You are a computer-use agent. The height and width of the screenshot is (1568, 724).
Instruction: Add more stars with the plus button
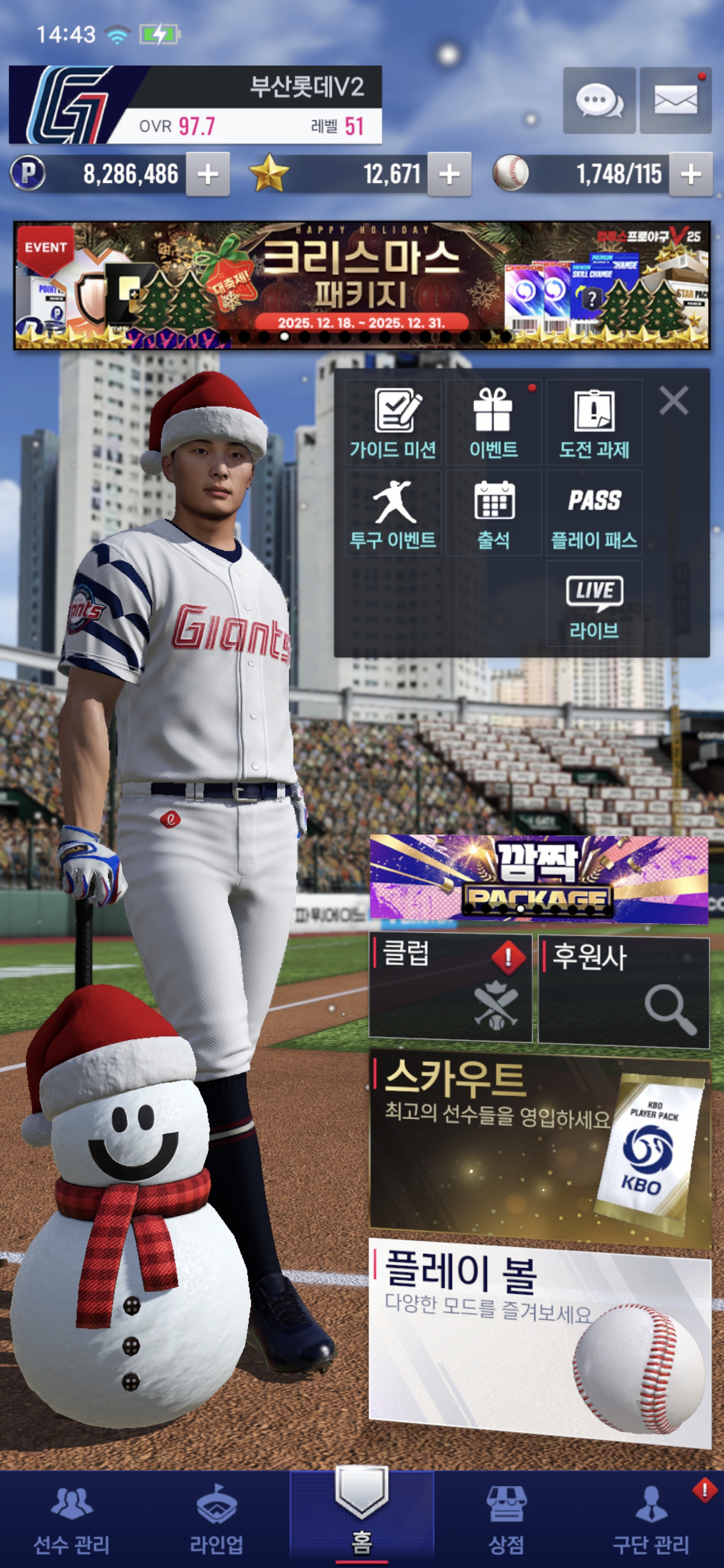[x=449, y=175]
